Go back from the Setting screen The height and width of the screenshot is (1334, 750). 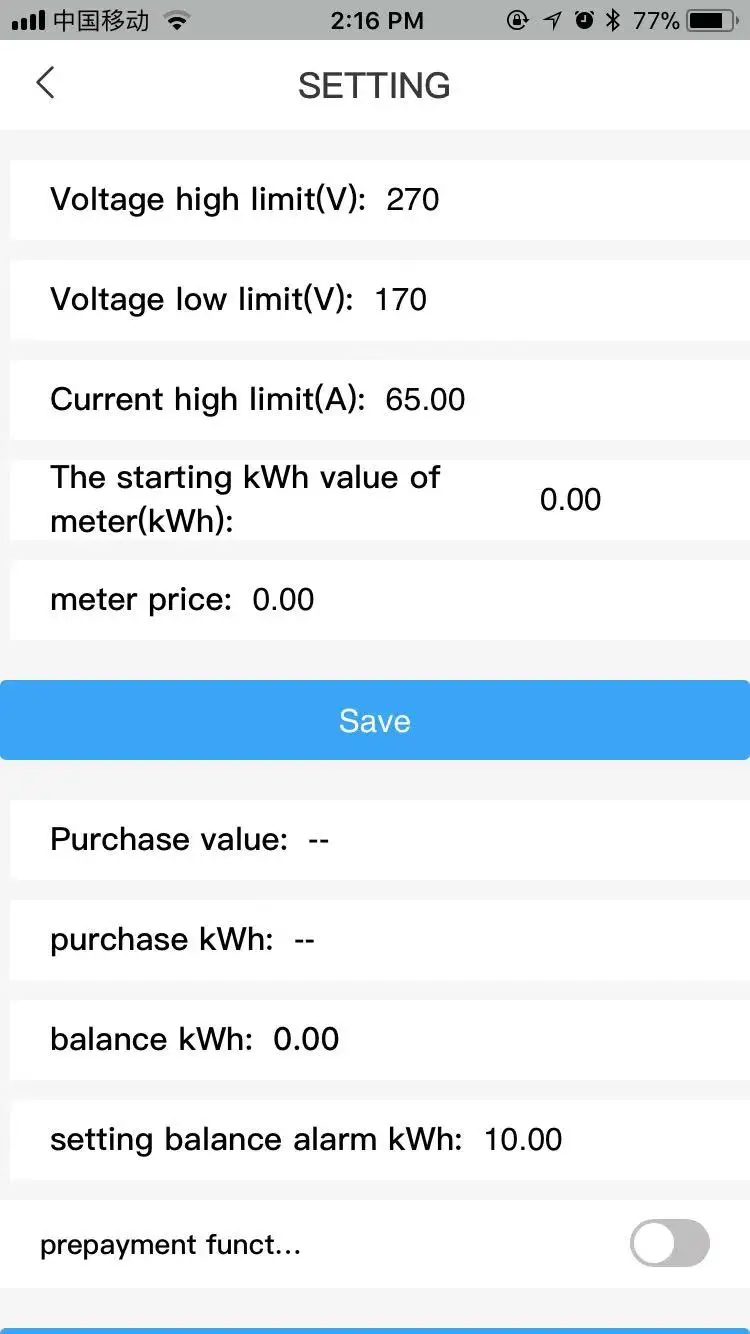pos(45,83)
